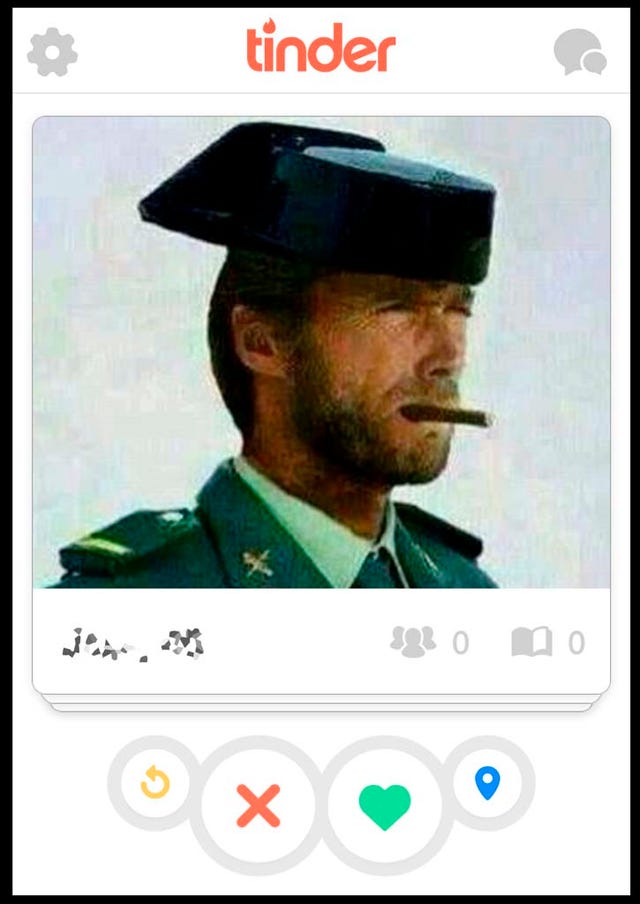Reject profile with the red X

coord(258,806)
